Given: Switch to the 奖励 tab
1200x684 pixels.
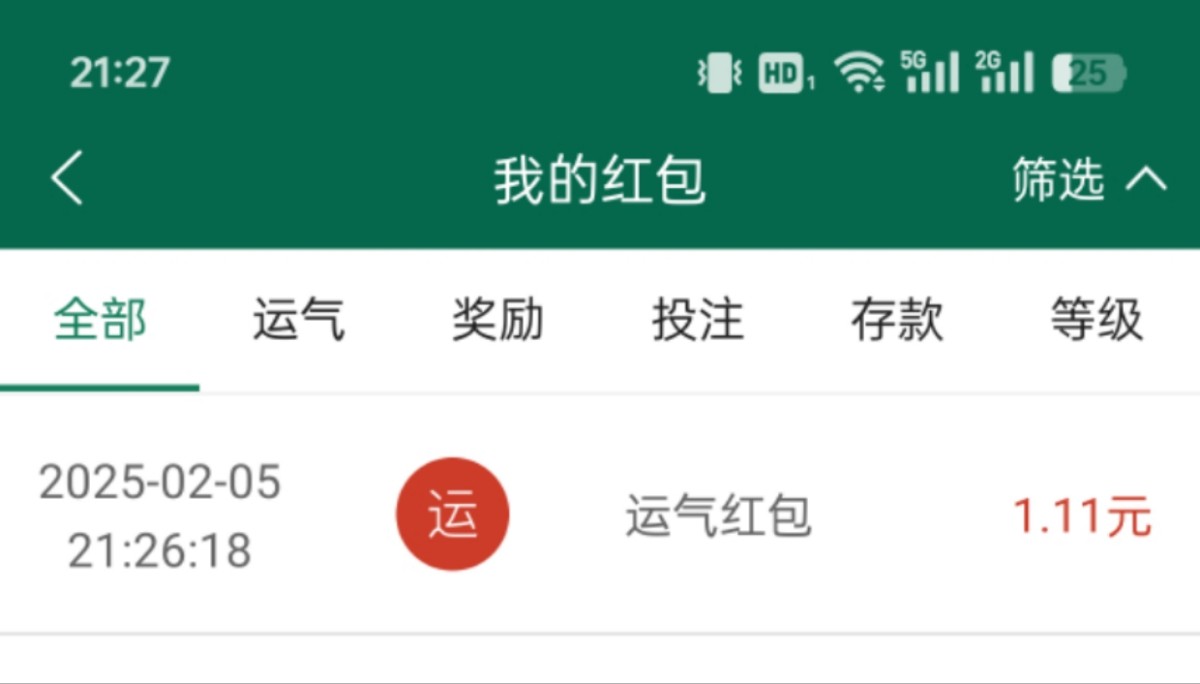Looking at the screenshot, I should click(x=498, y=320).
